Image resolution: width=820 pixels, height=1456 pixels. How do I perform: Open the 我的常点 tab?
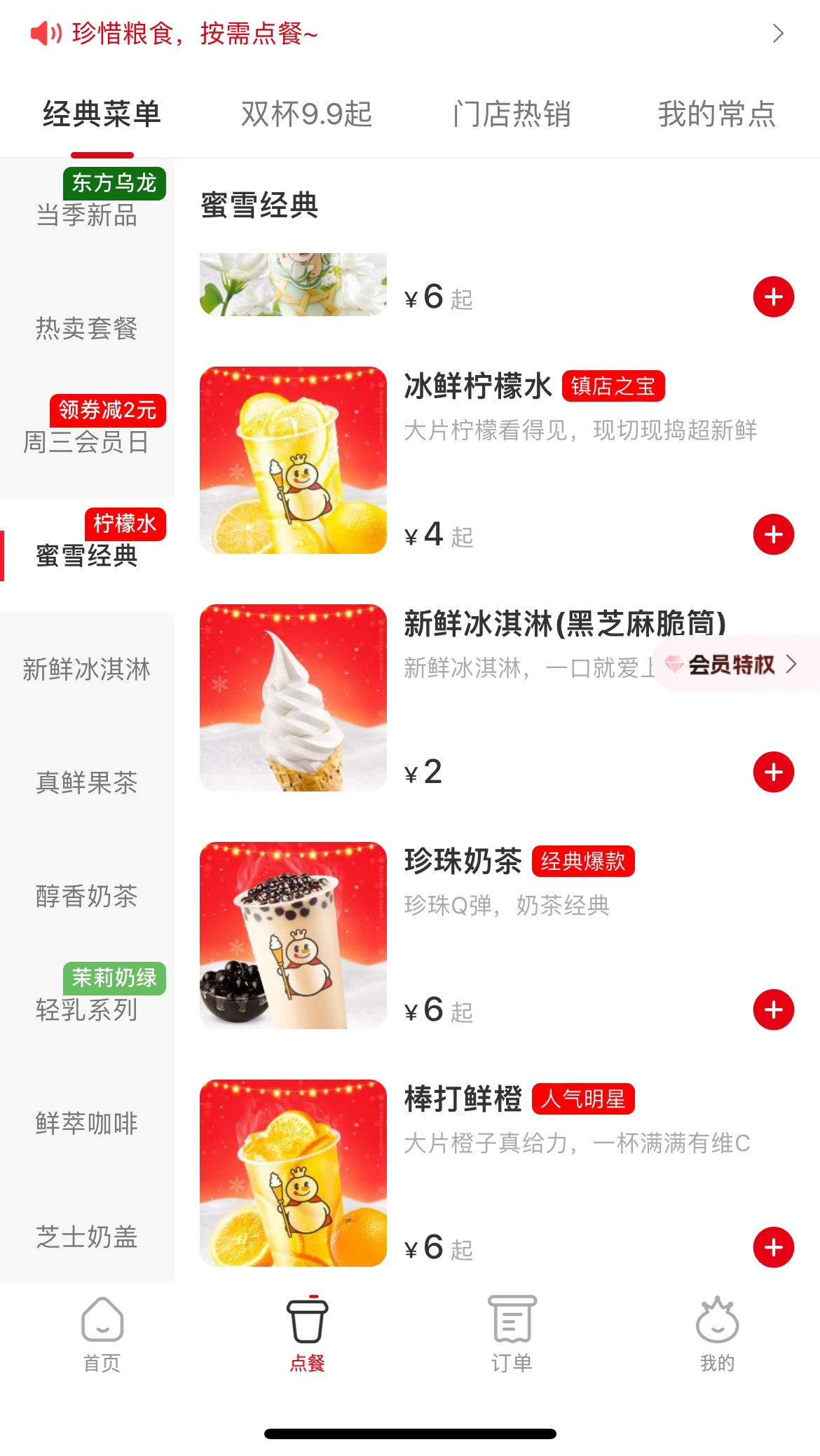point(716,114)
